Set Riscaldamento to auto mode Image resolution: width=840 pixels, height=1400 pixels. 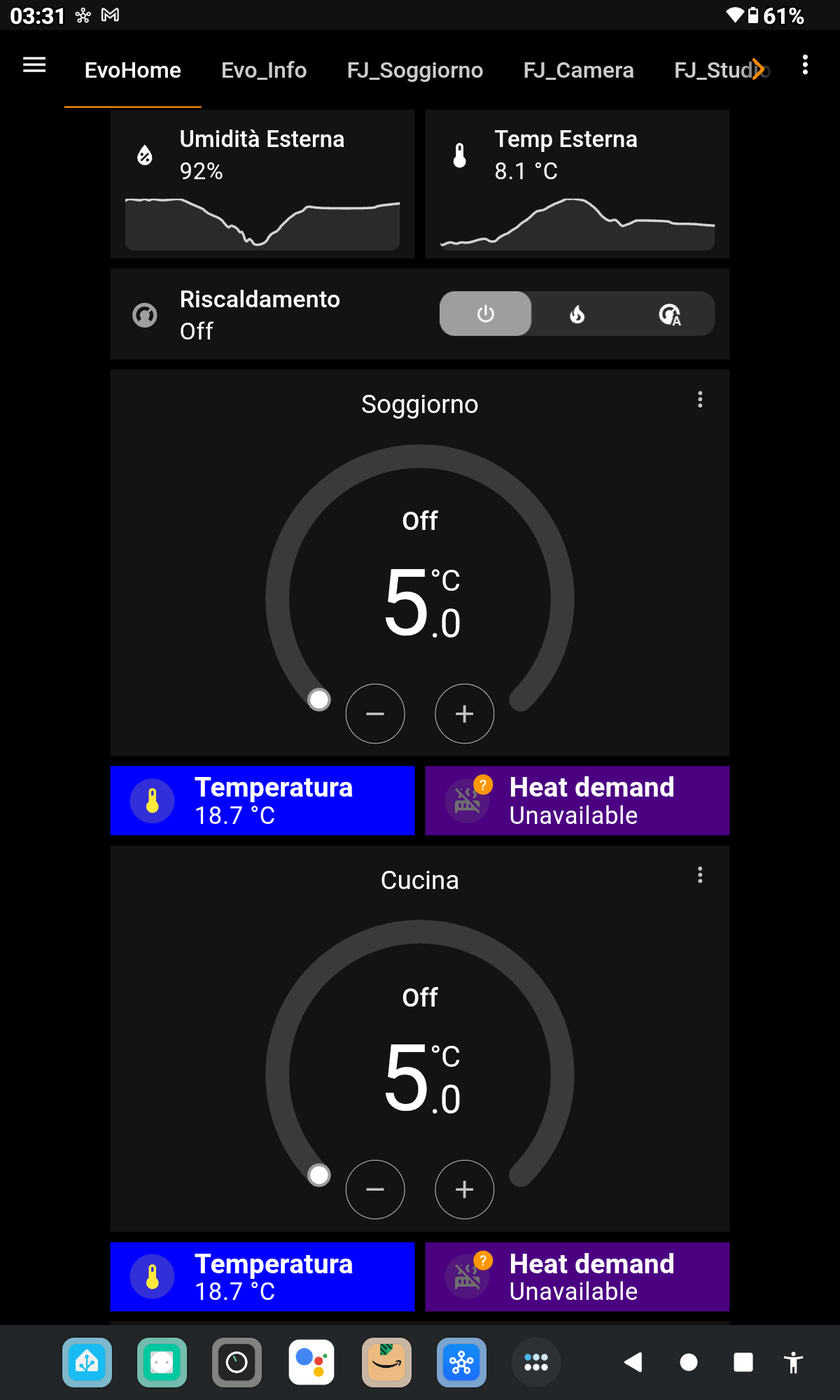click(x=669, y=314)
